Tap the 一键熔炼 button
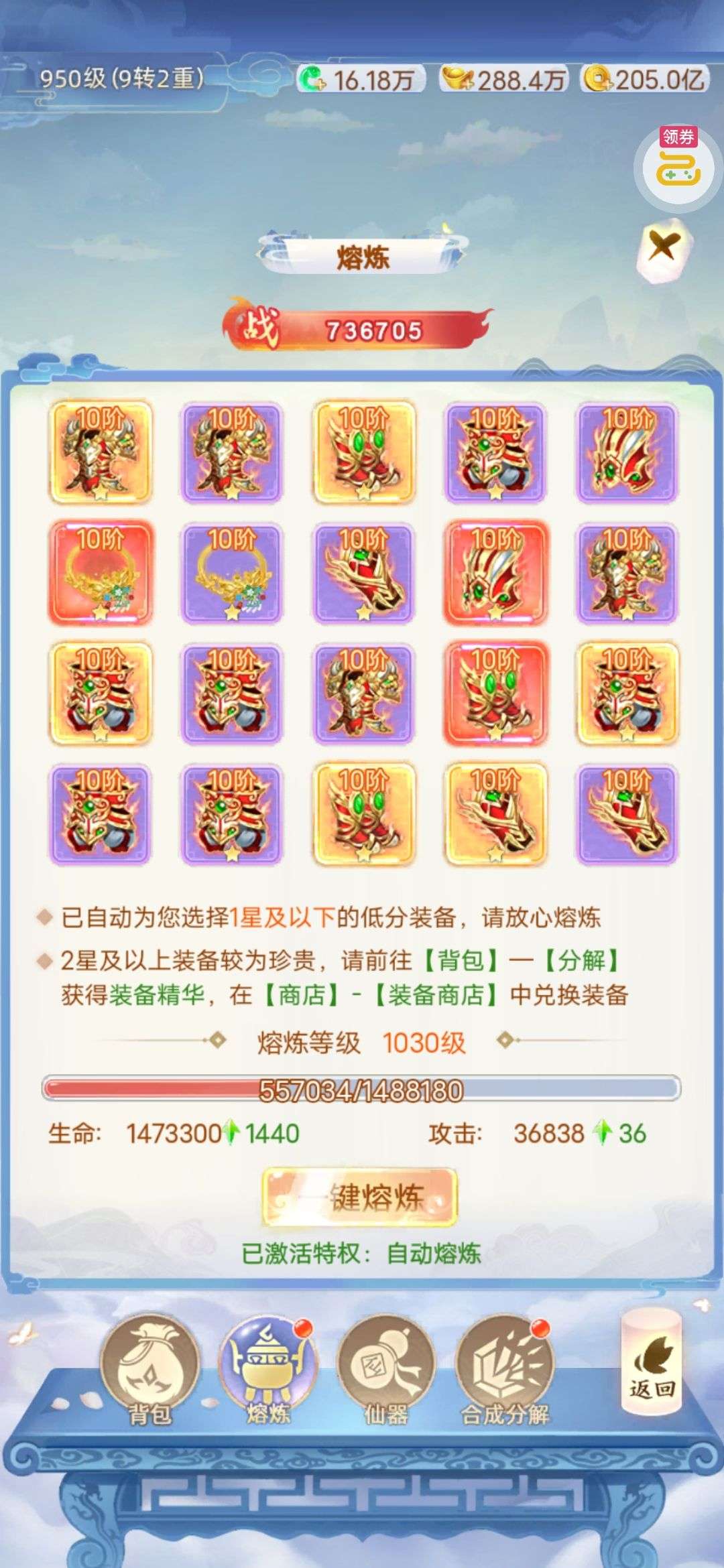 click(360, 1197)
